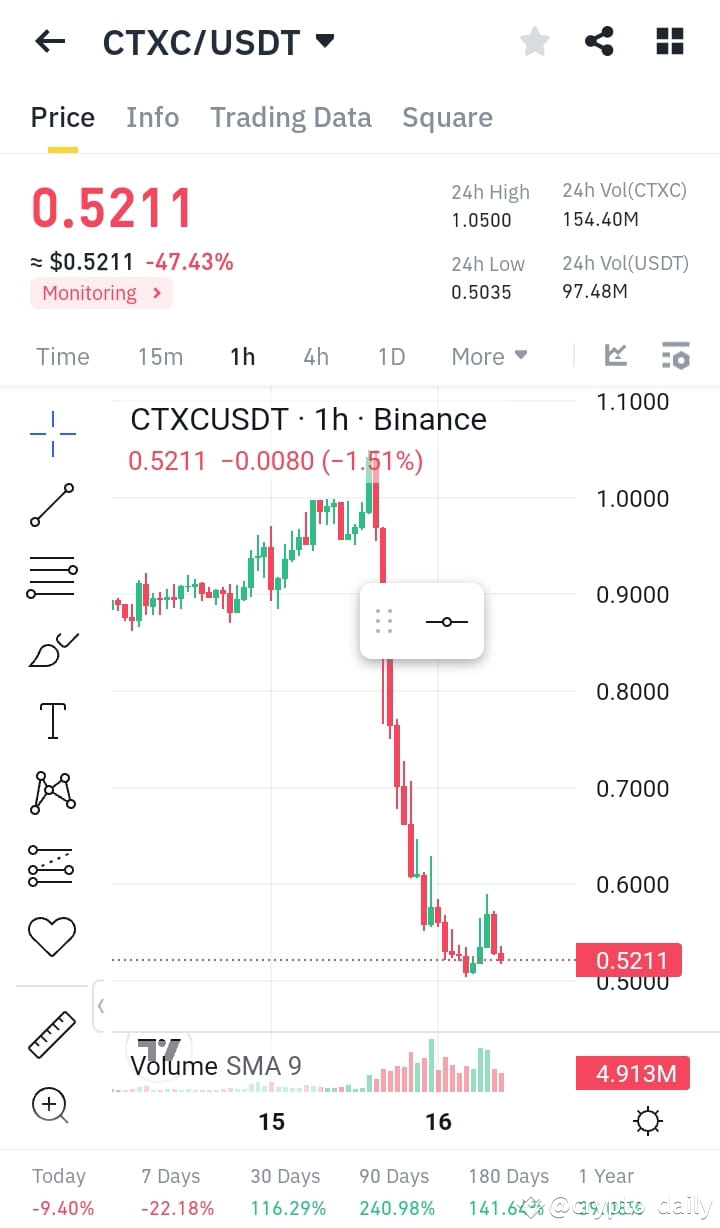The width and height of the screenshot is (720, 1228).
Task: Toggle favorite drawings with heart icon
Action: point(51,936)
